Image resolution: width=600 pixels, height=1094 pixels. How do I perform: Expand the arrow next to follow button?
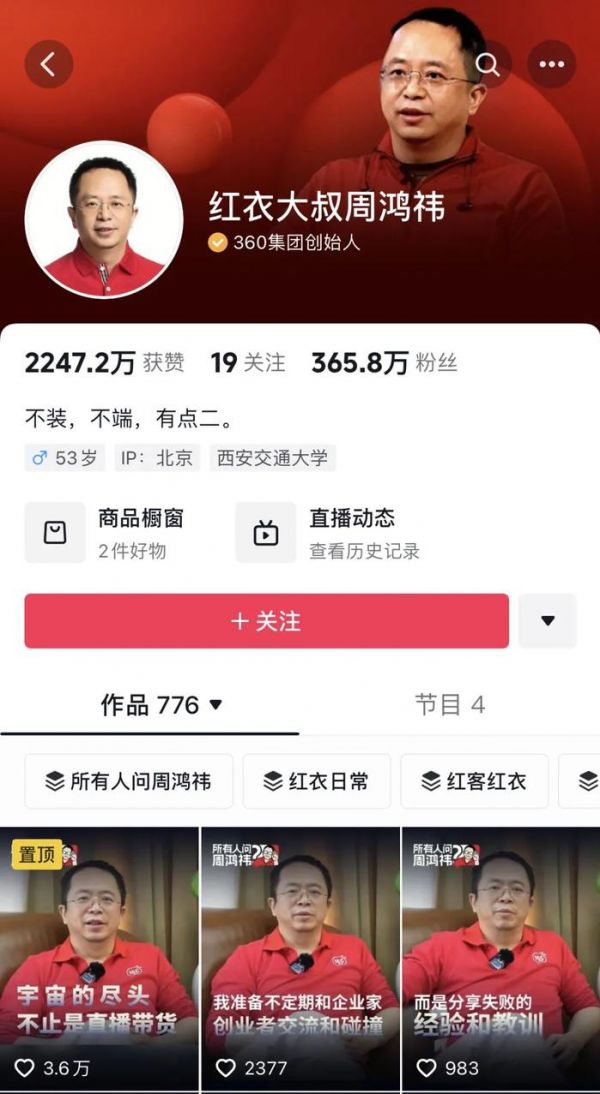pyautogui.click(x=547, y=621)
